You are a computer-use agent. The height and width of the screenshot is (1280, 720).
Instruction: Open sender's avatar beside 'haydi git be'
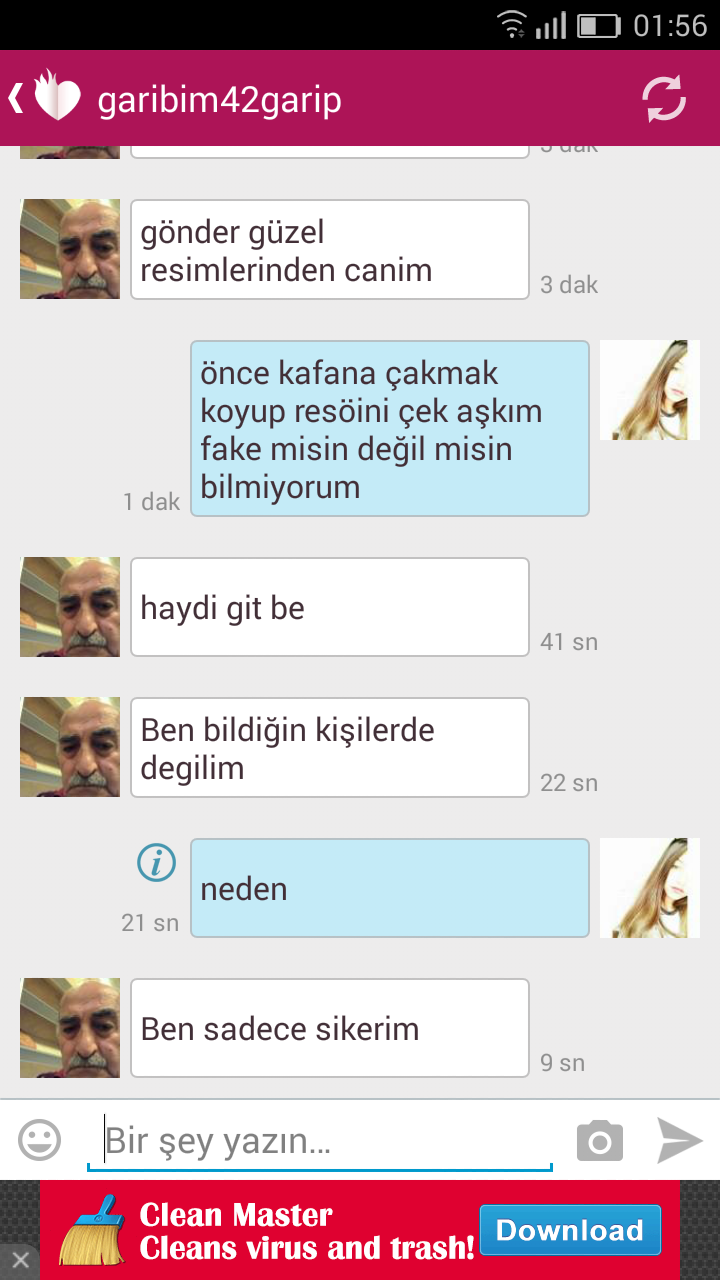pos(70,607)
